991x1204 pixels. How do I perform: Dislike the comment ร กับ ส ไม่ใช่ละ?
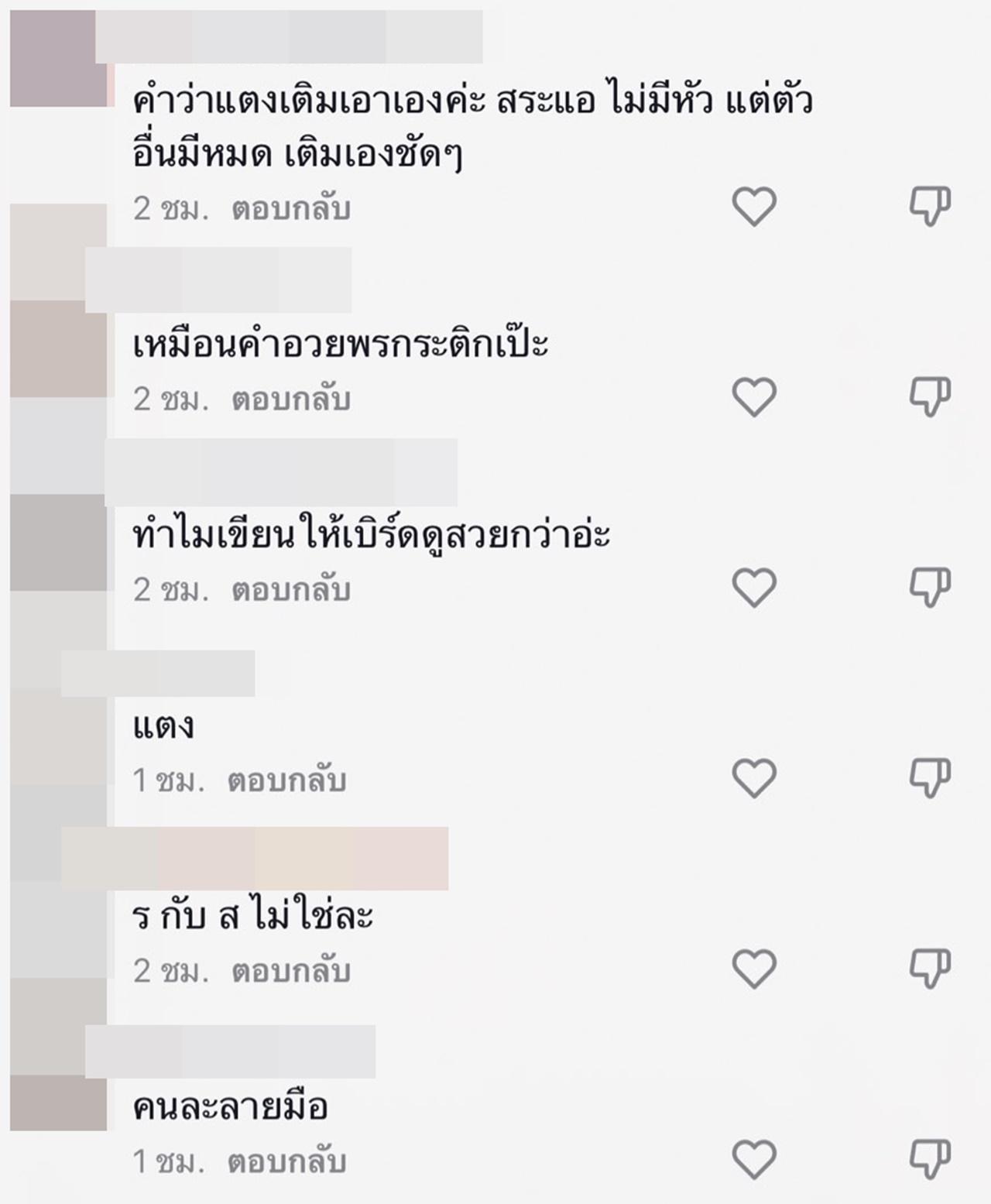[x=929, y=969]
